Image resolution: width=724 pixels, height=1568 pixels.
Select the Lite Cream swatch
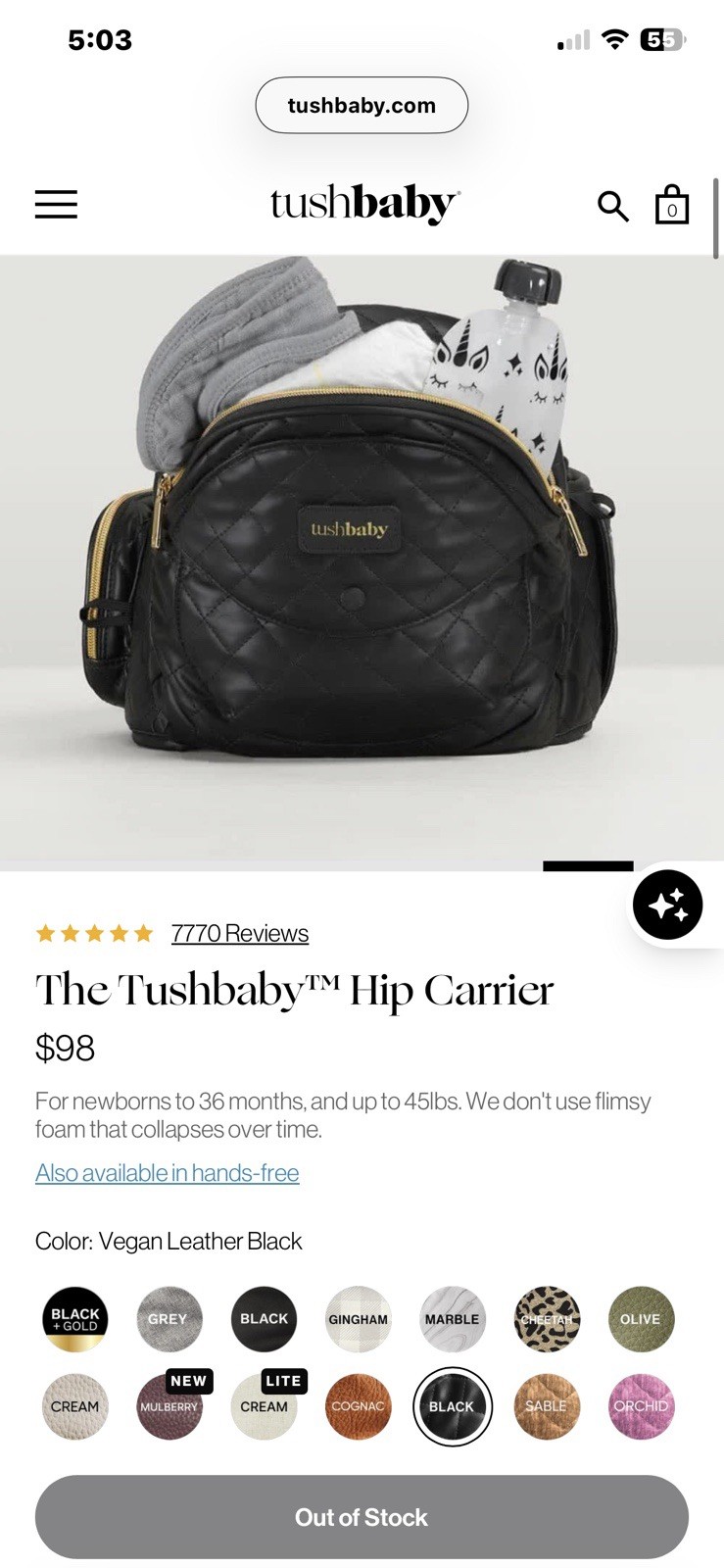pyautogui.click(x=264, y=1407)
